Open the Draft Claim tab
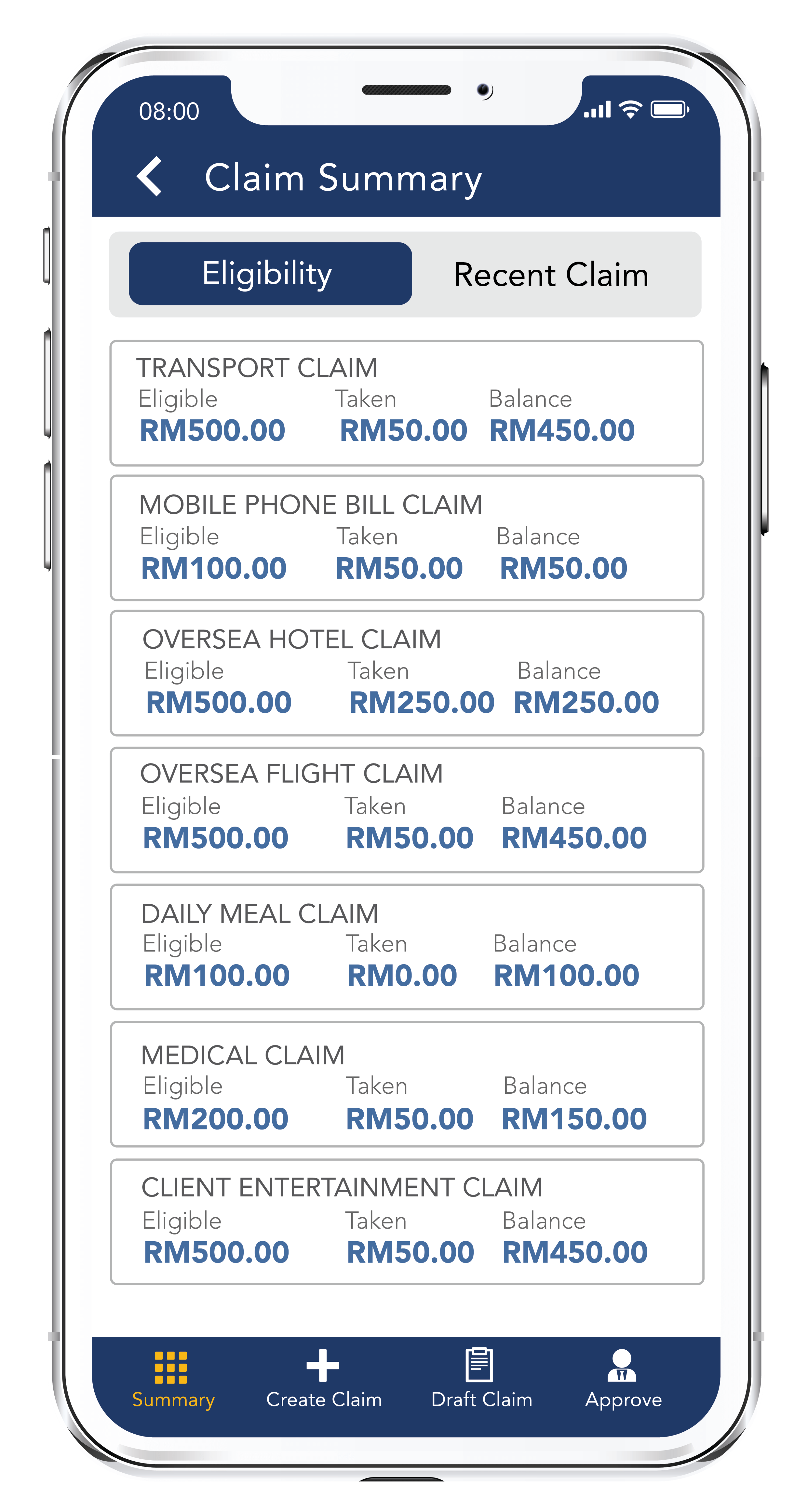The image size is (808, 1512). tap(481, 1379)
